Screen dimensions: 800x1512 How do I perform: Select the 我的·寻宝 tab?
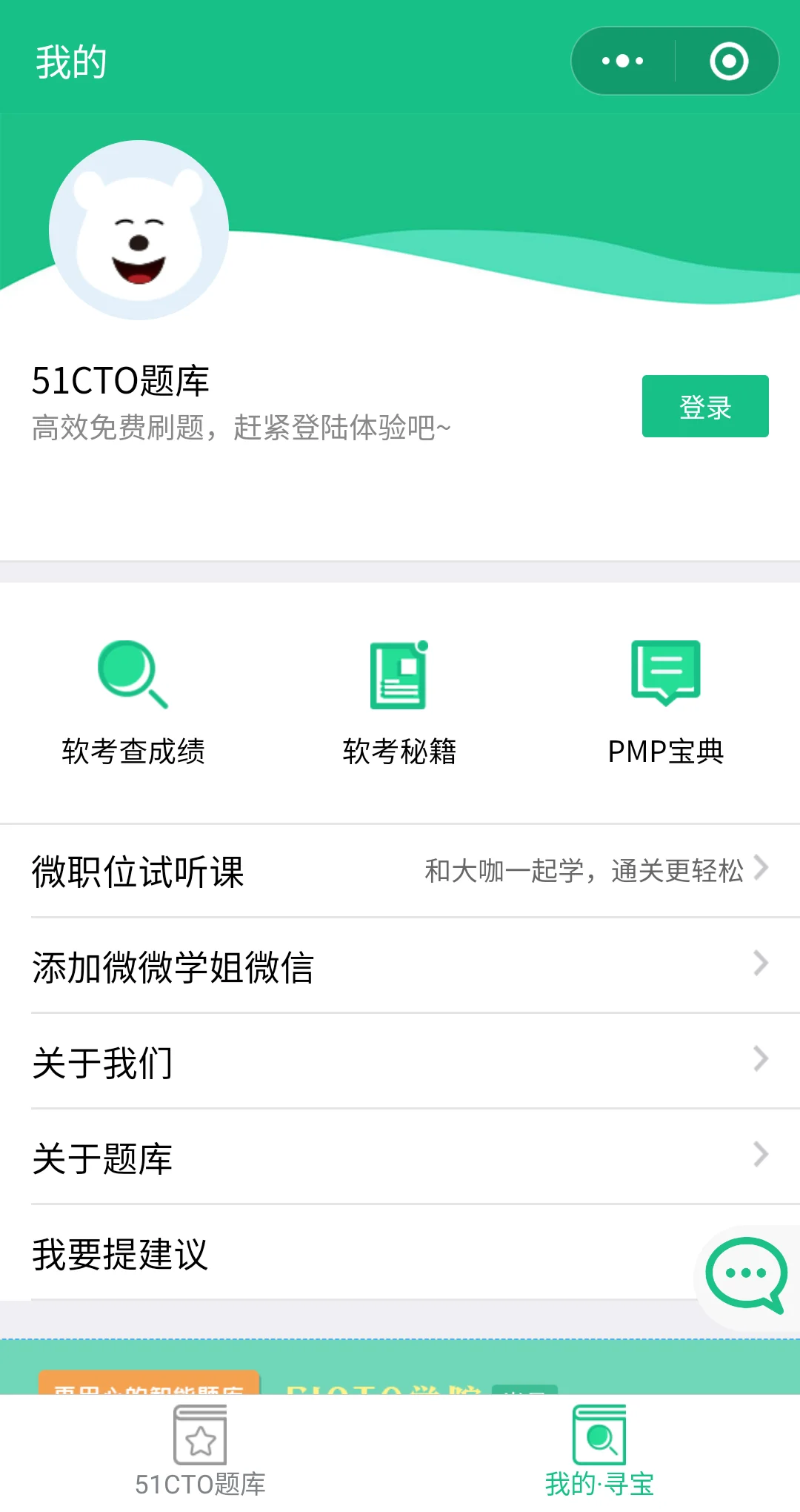(599, 1453)
